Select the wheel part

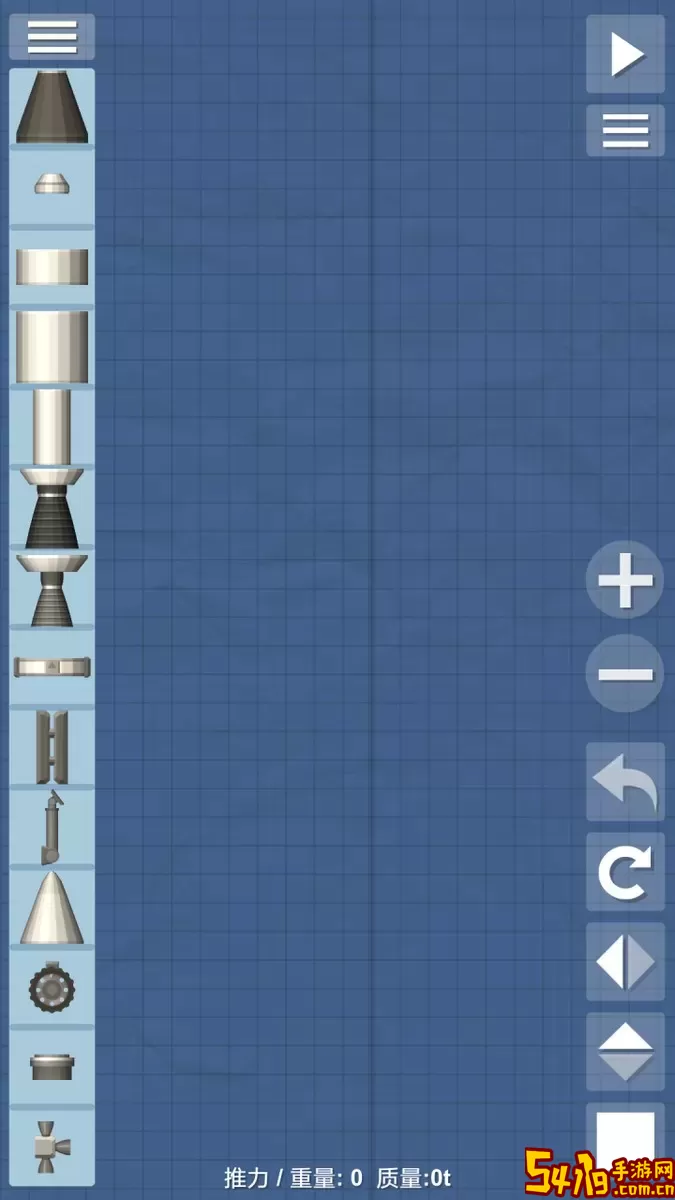click(52, 988)
